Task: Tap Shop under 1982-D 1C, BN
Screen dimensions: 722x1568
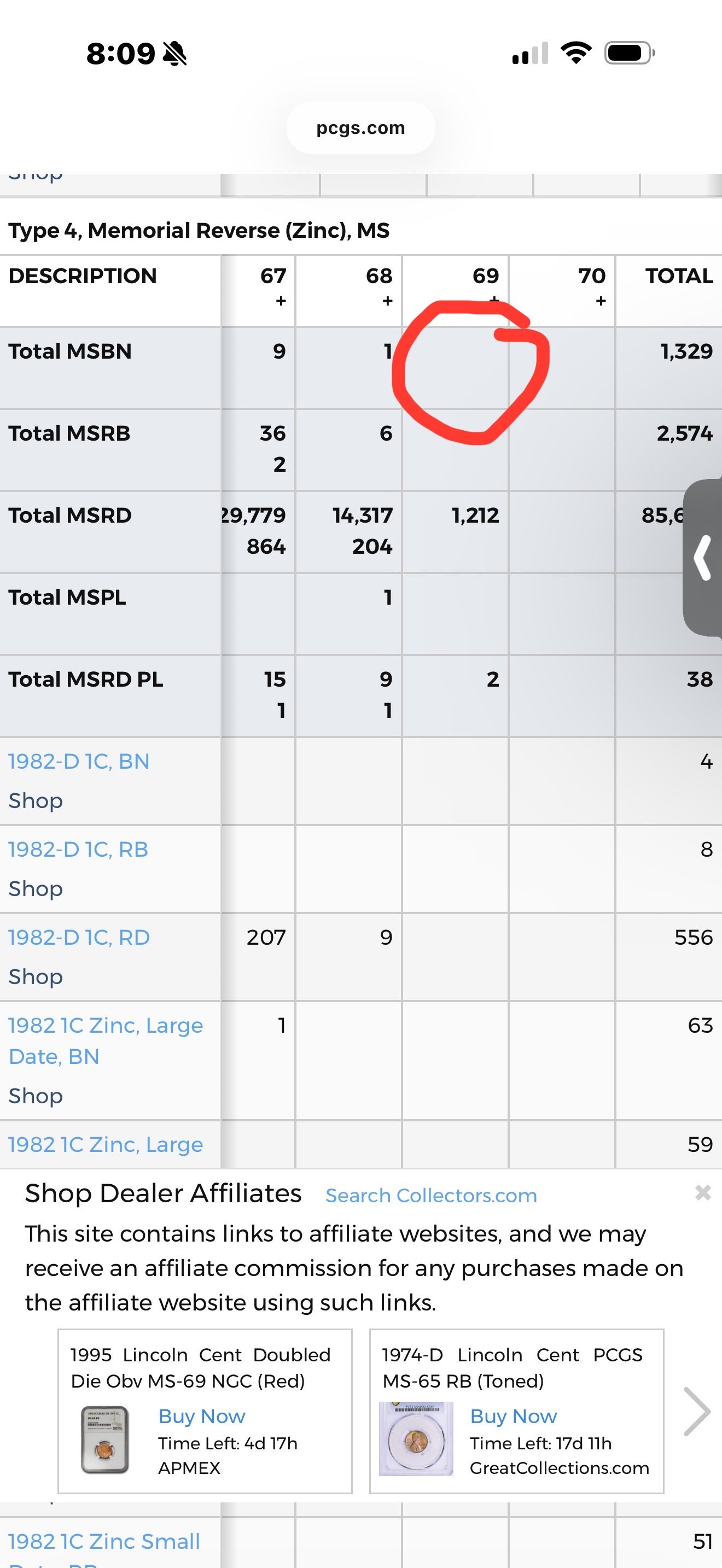Action: (36, 800)
